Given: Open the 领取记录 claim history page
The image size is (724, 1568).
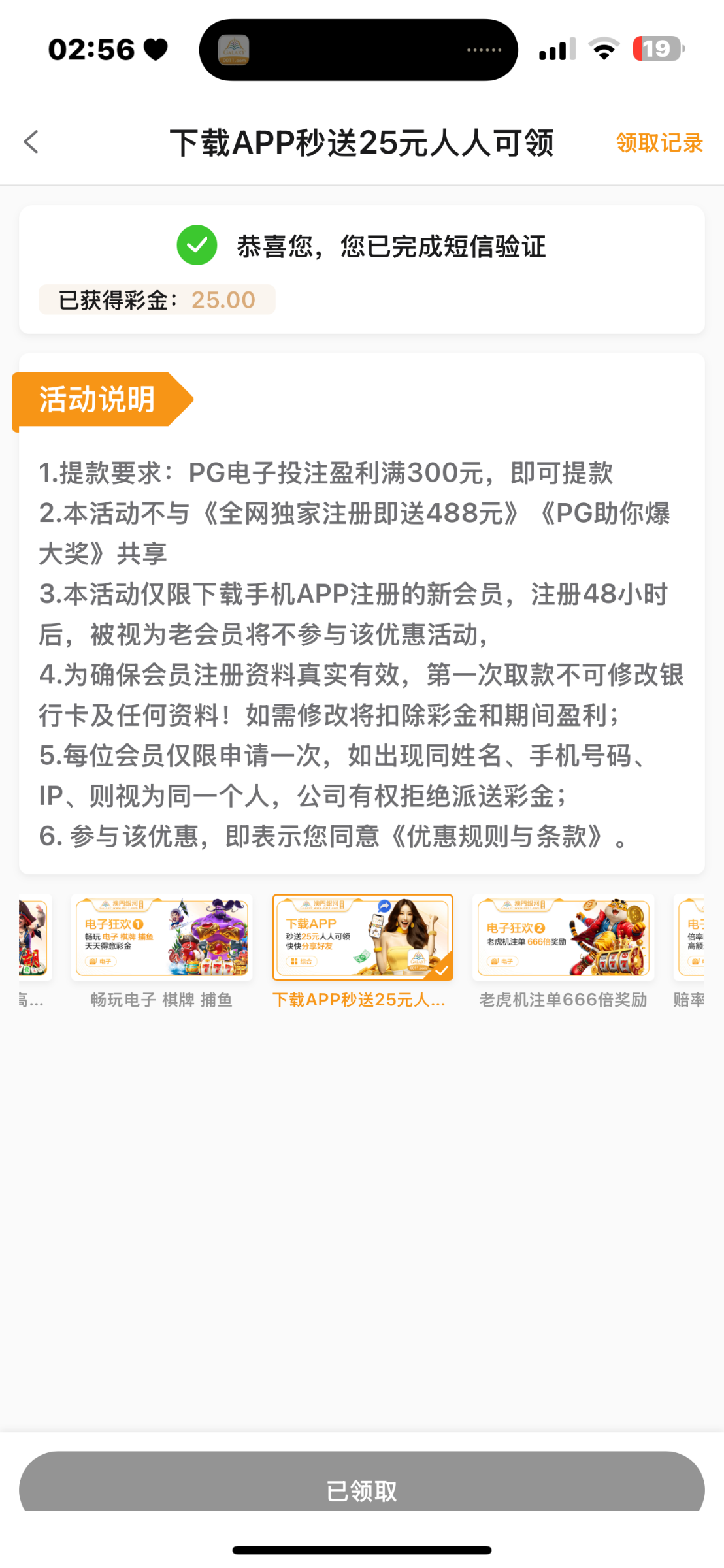Looking at the screenshot, I should [659, 142].
